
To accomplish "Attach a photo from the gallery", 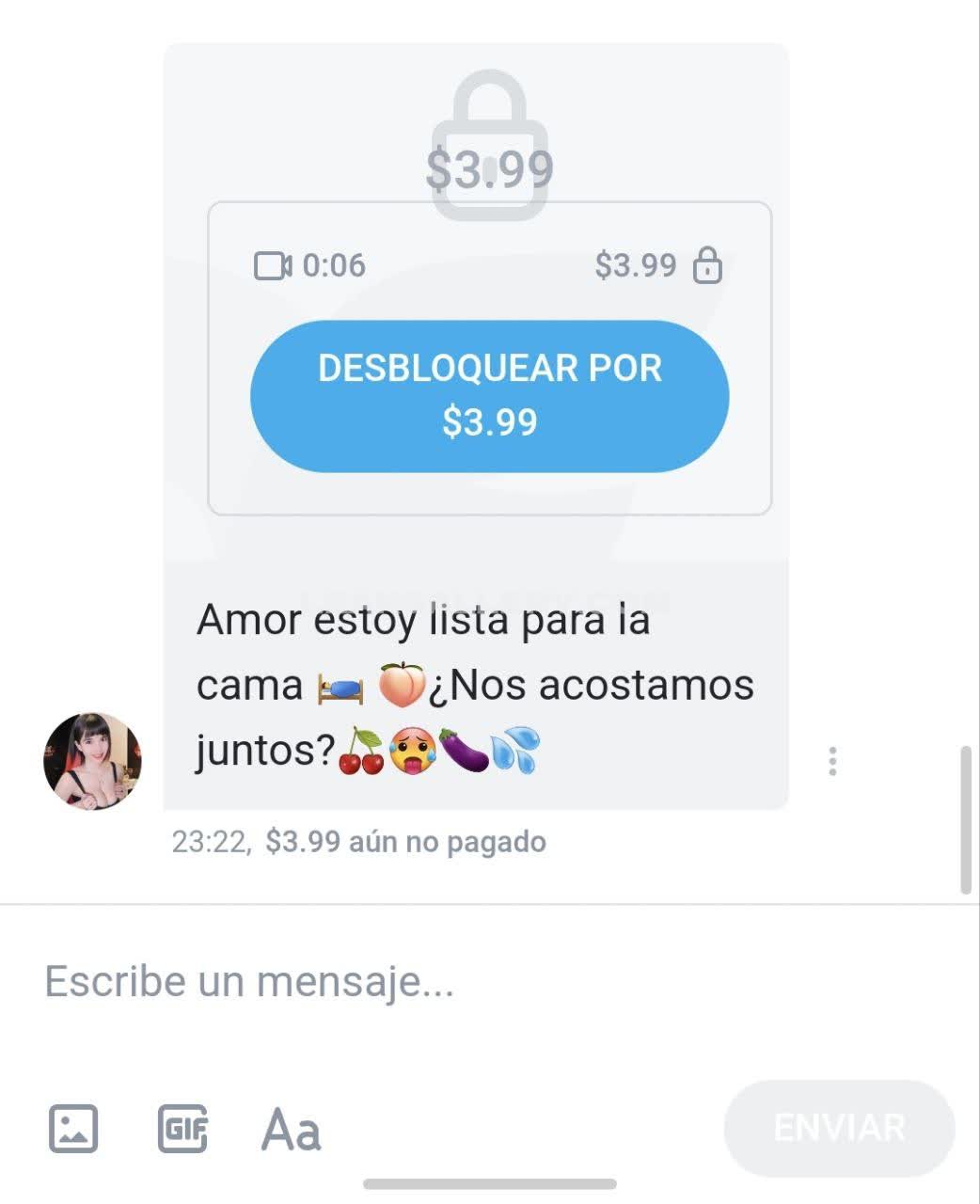I will coord(73,1128).
